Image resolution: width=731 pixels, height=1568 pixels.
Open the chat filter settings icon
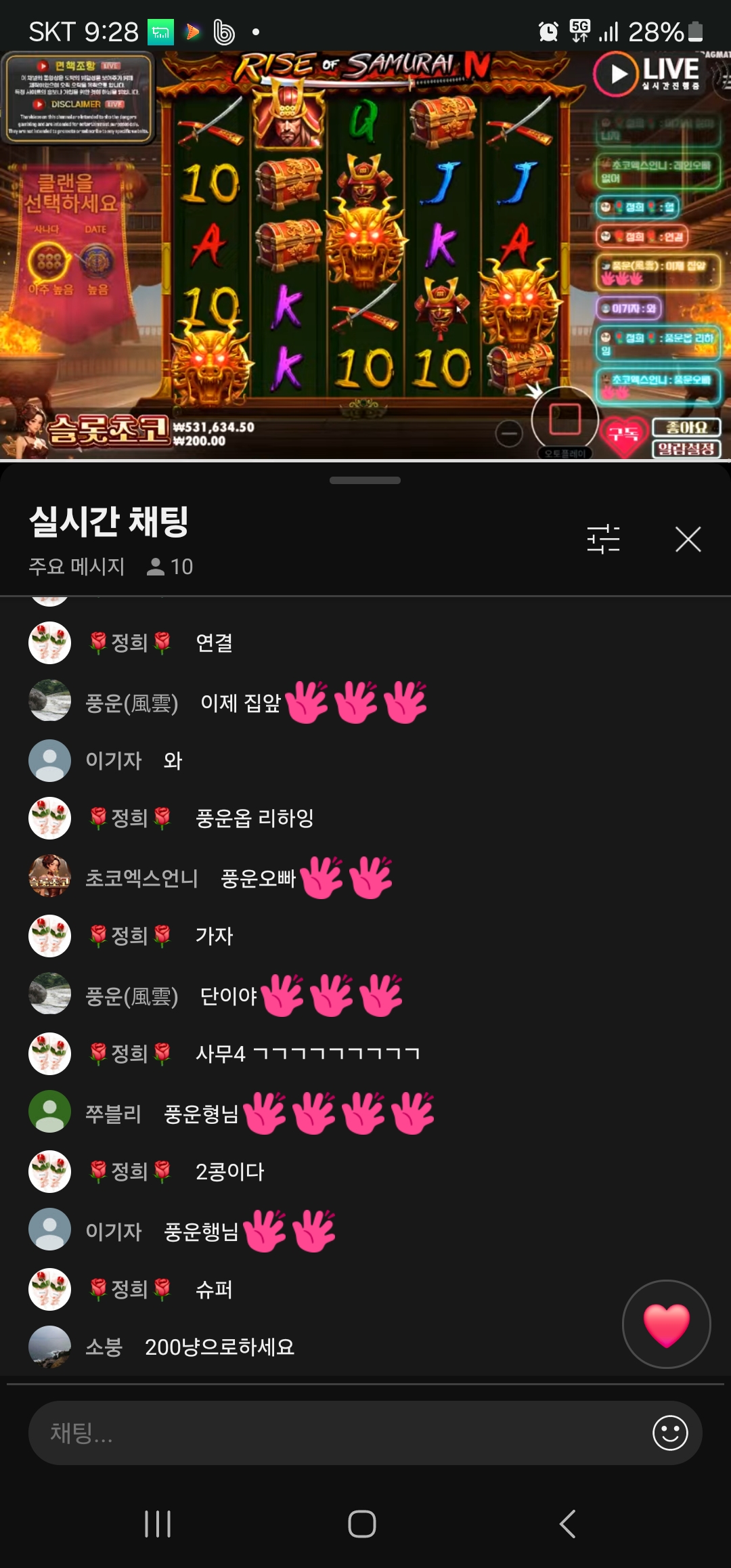[x=603, y=540]
